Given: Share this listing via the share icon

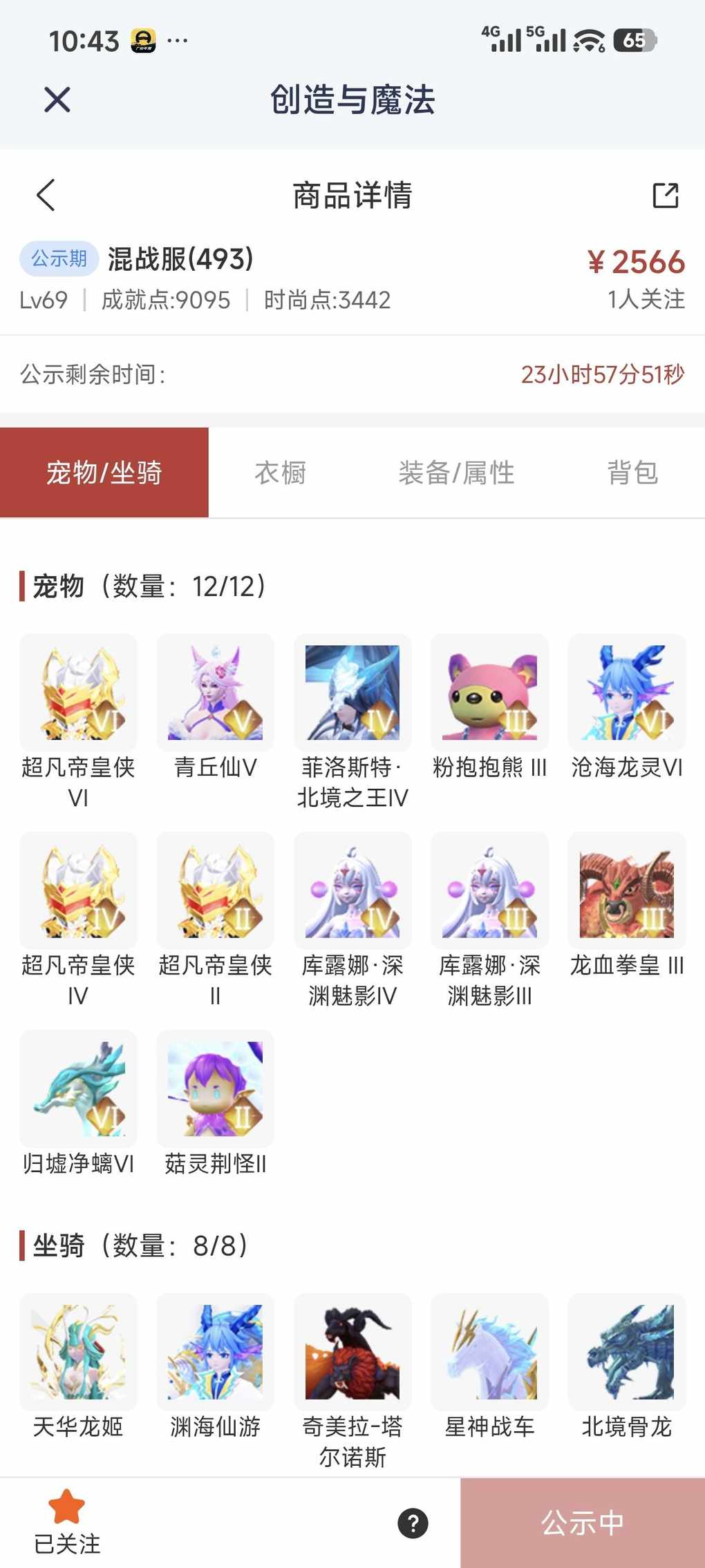Looking at the screenshot, I should click(666, 195).
